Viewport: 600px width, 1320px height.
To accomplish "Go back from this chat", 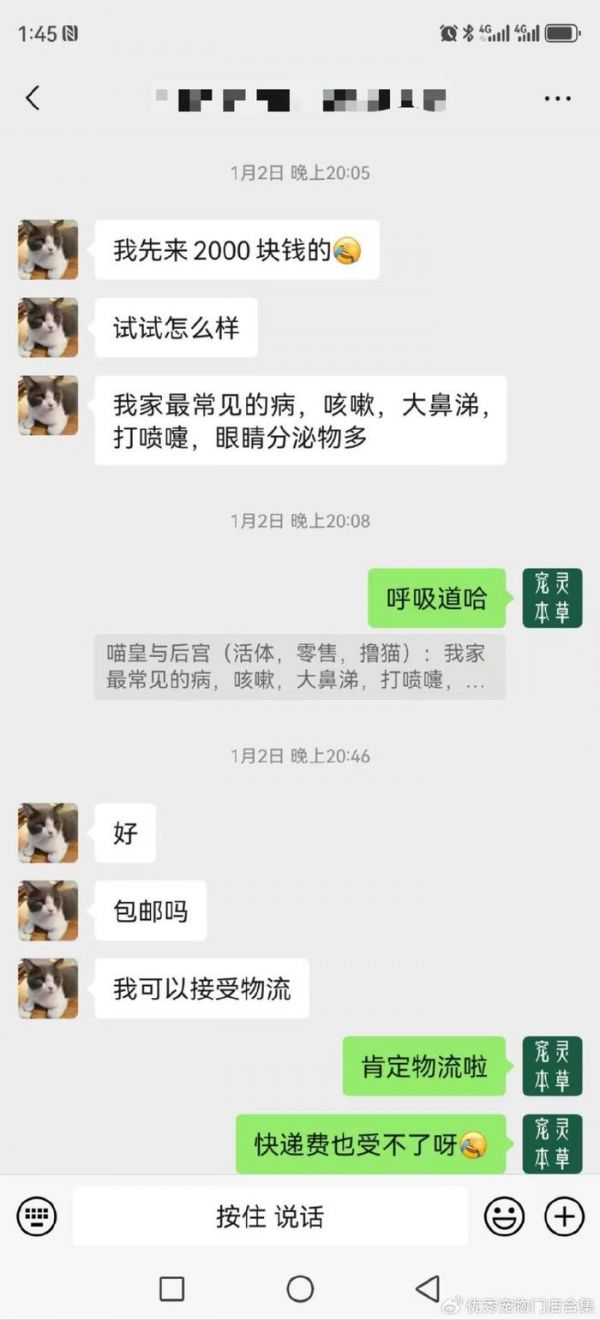I will click(33, 98).
